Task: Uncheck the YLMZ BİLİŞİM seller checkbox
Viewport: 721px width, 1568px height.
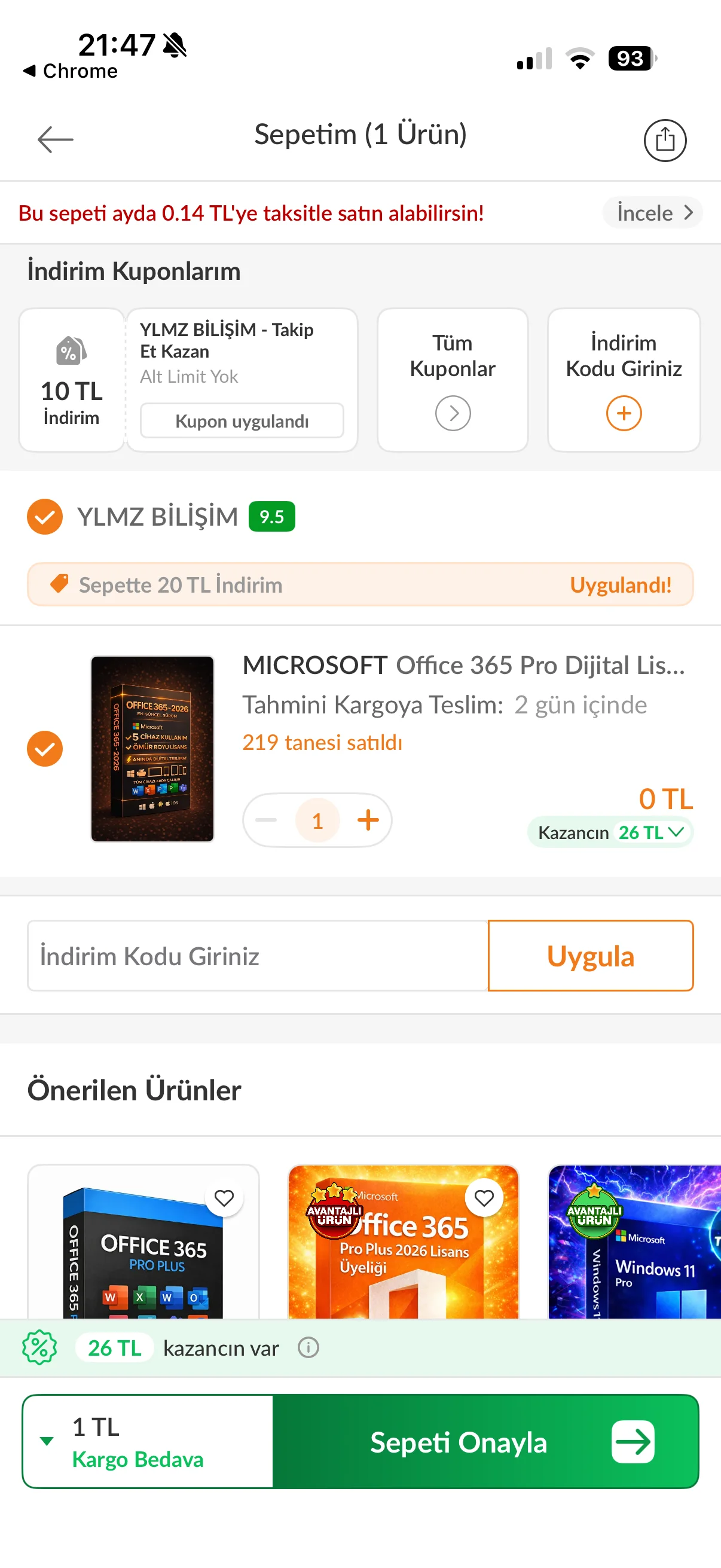Action: pos(45,517)
